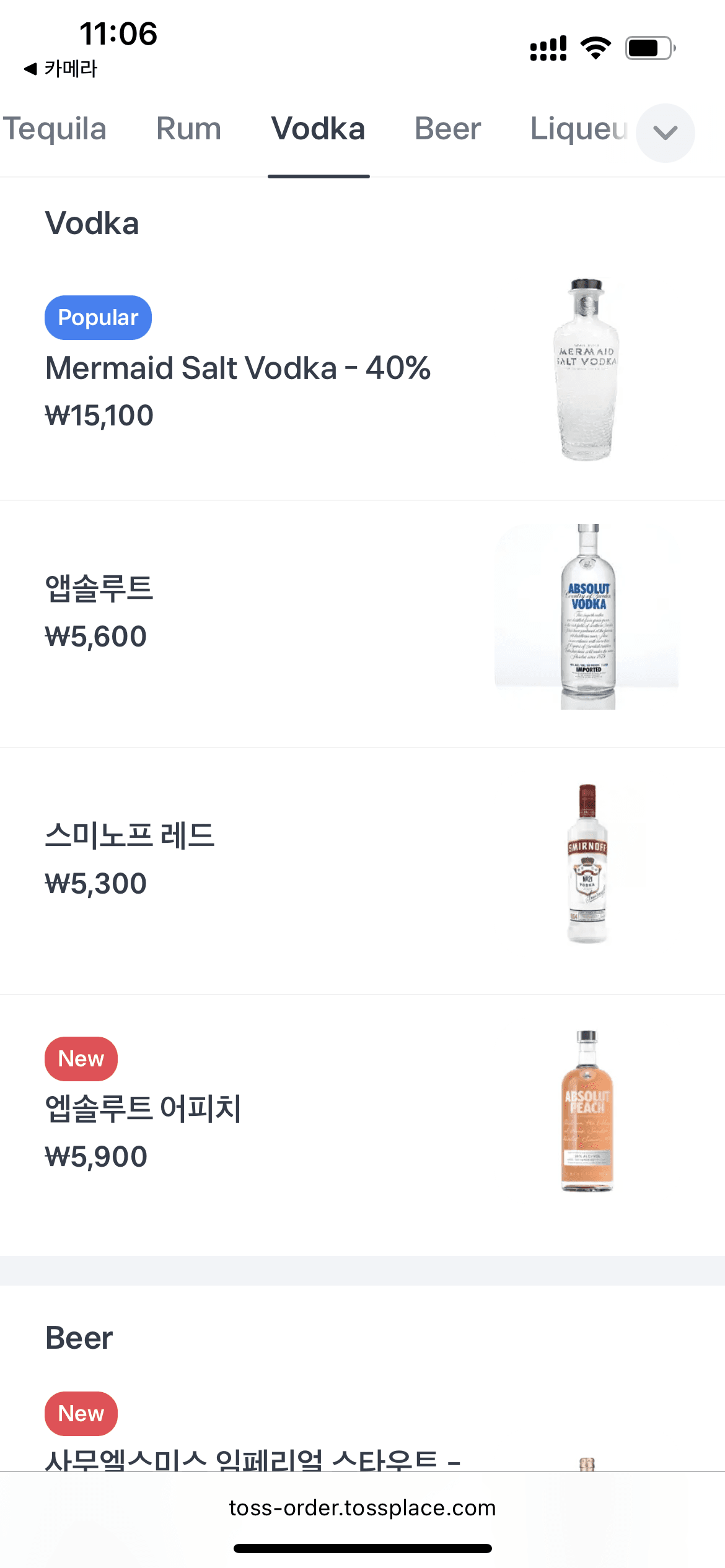Select the Rum category
Screen dimensions: 725x1568
(188, 129)
